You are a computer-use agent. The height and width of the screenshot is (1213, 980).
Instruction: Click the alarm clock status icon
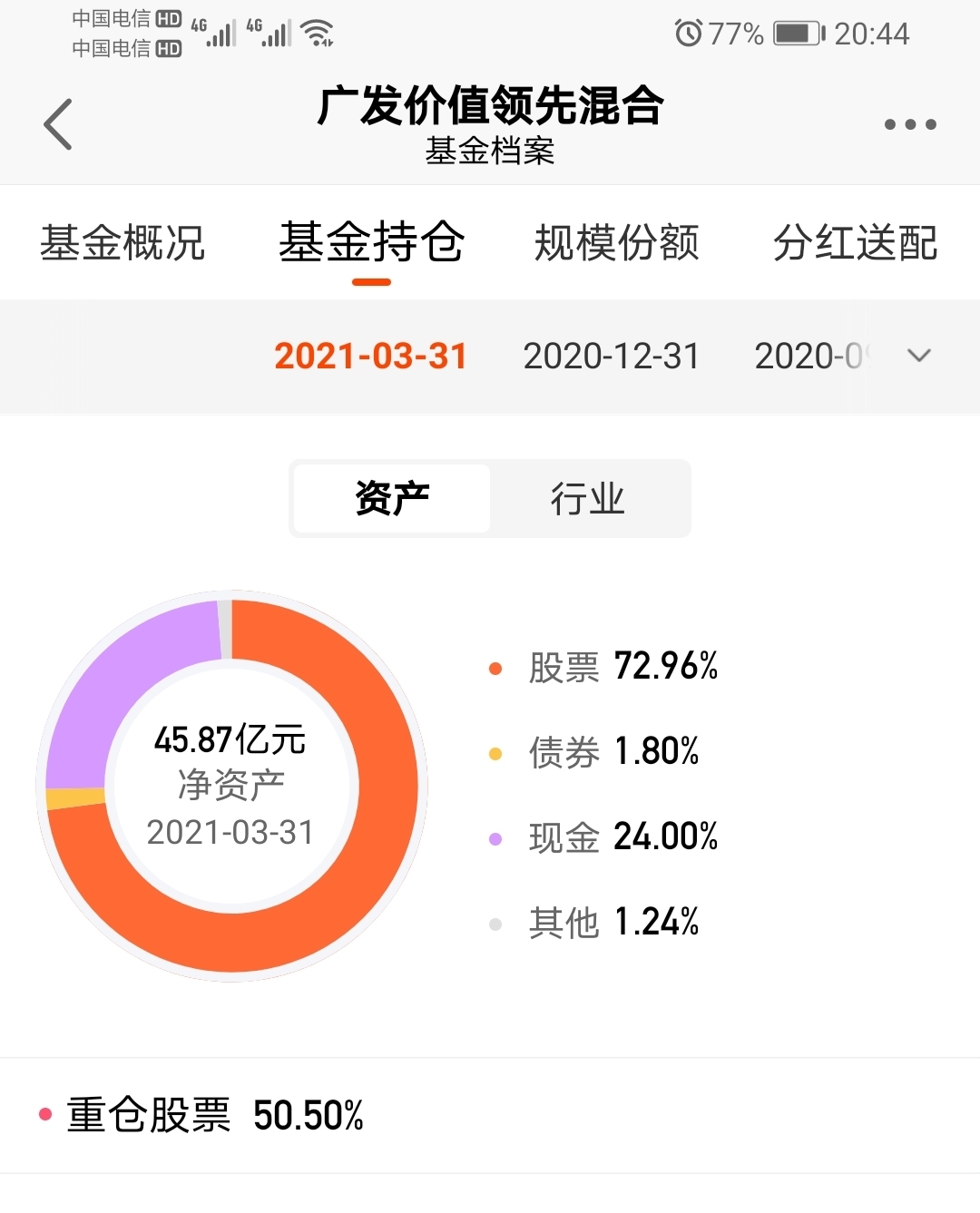click(690, 33)
